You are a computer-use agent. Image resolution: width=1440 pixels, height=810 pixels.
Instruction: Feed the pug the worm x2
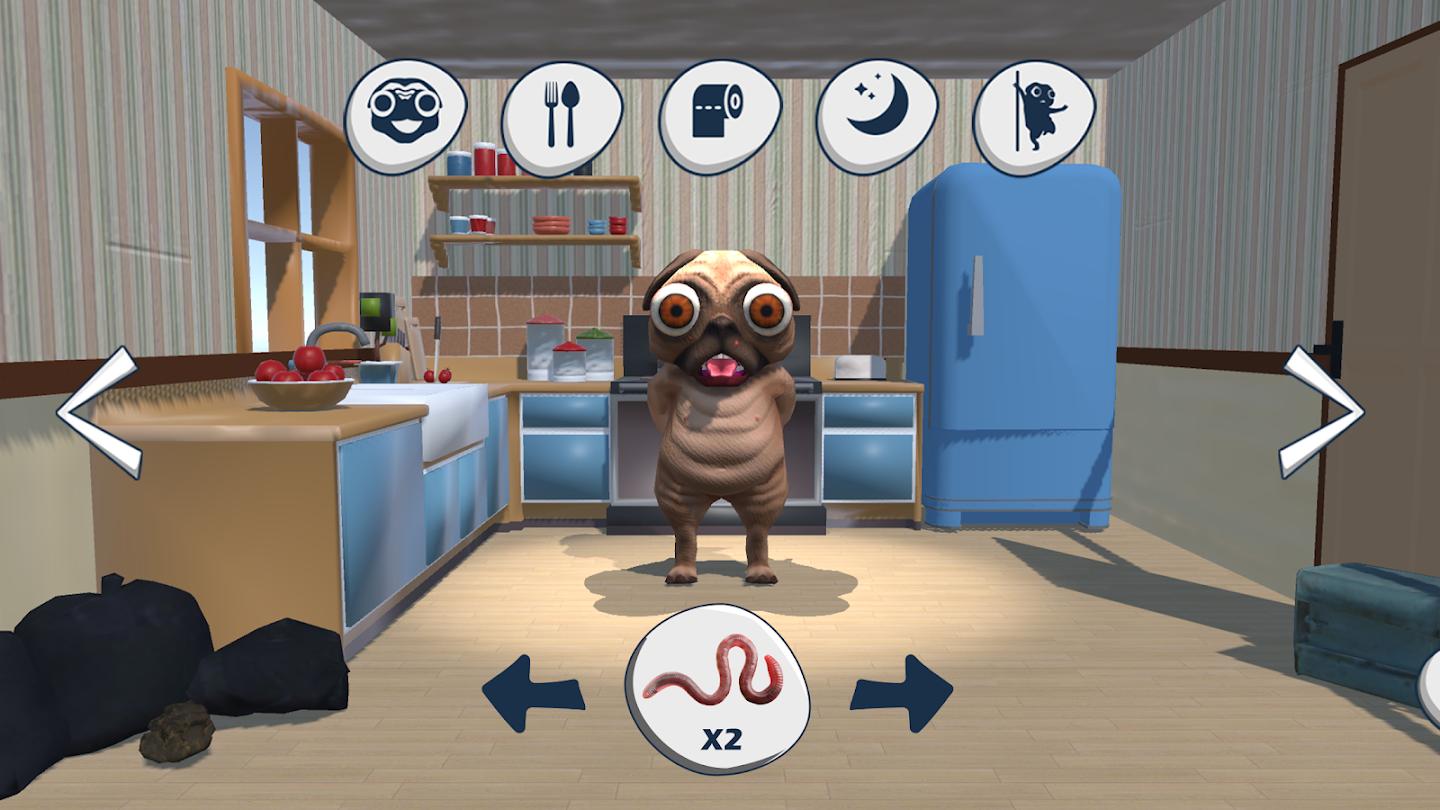coord(718,688)
